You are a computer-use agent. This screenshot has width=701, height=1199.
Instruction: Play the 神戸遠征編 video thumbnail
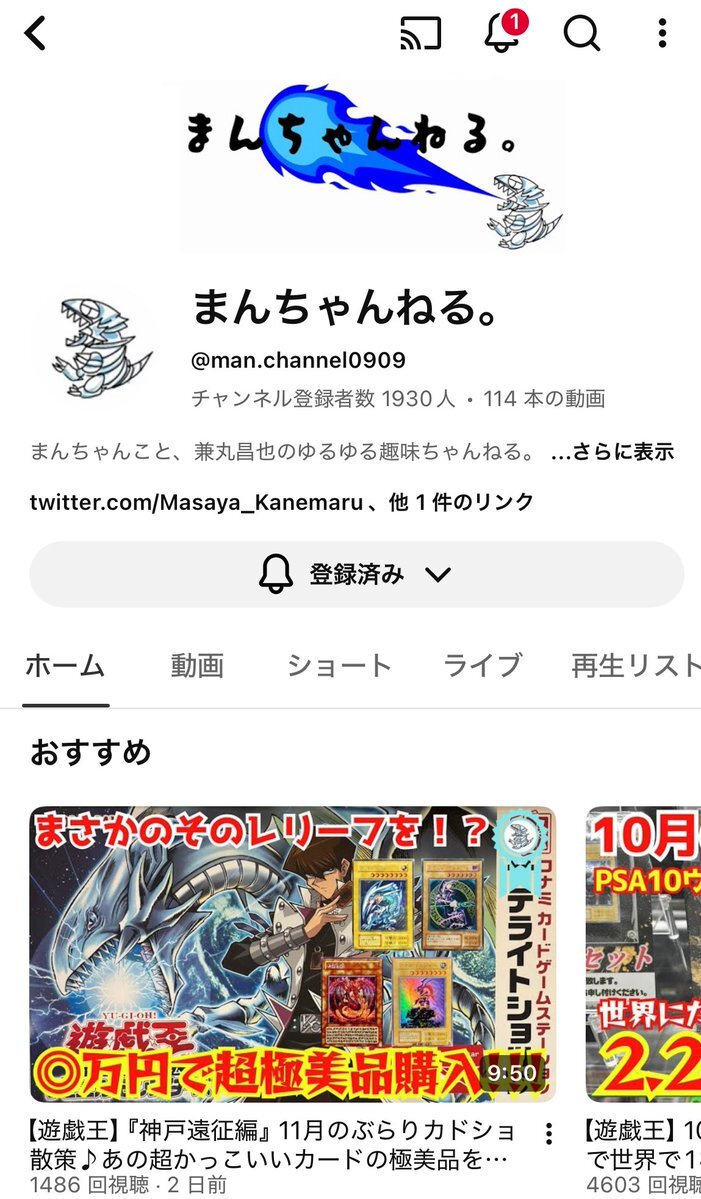pos(293,954)
